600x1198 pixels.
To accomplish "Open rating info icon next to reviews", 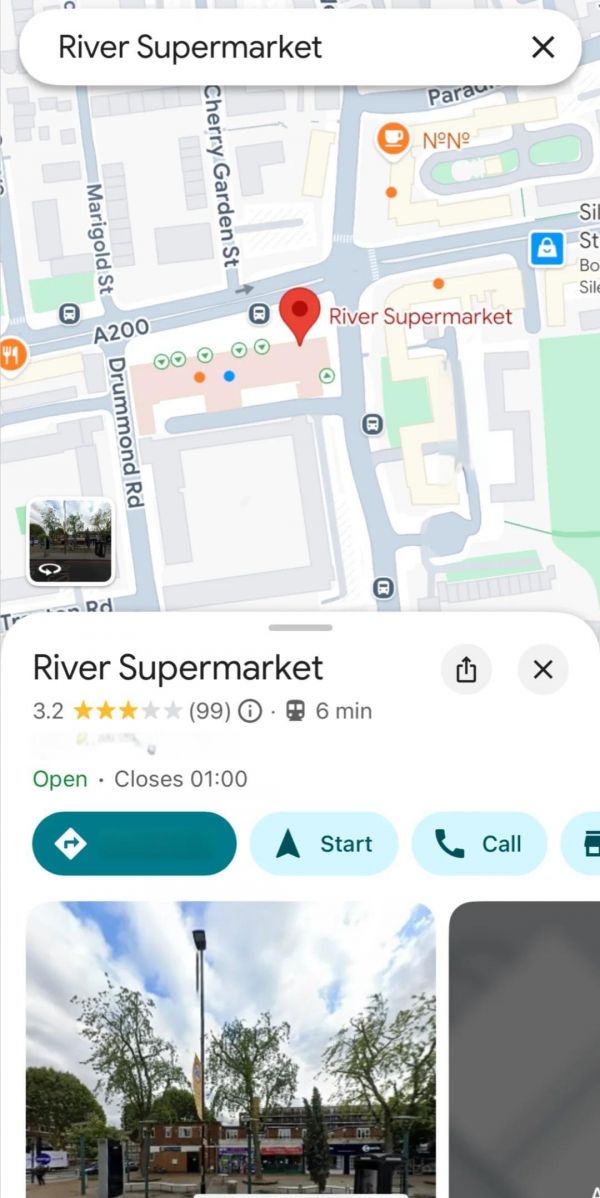I will click(x=250, y=711).
